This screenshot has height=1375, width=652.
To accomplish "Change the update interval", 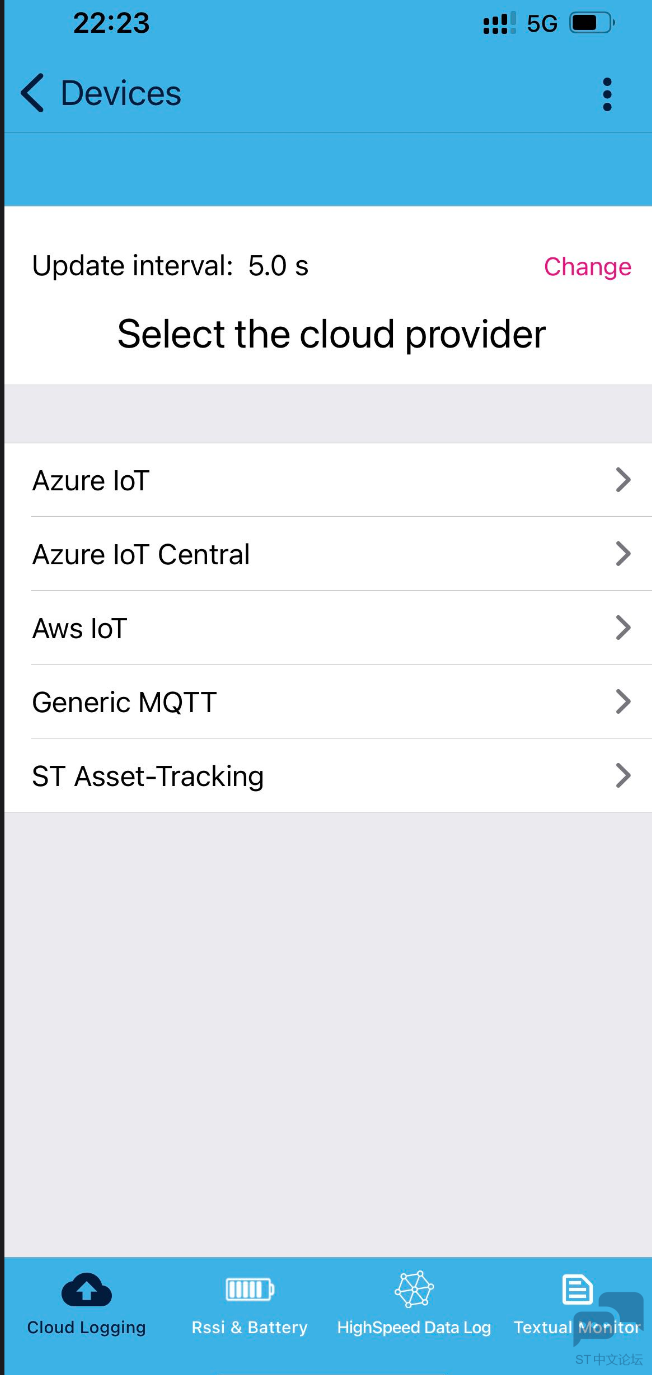I will click(587, 267).
